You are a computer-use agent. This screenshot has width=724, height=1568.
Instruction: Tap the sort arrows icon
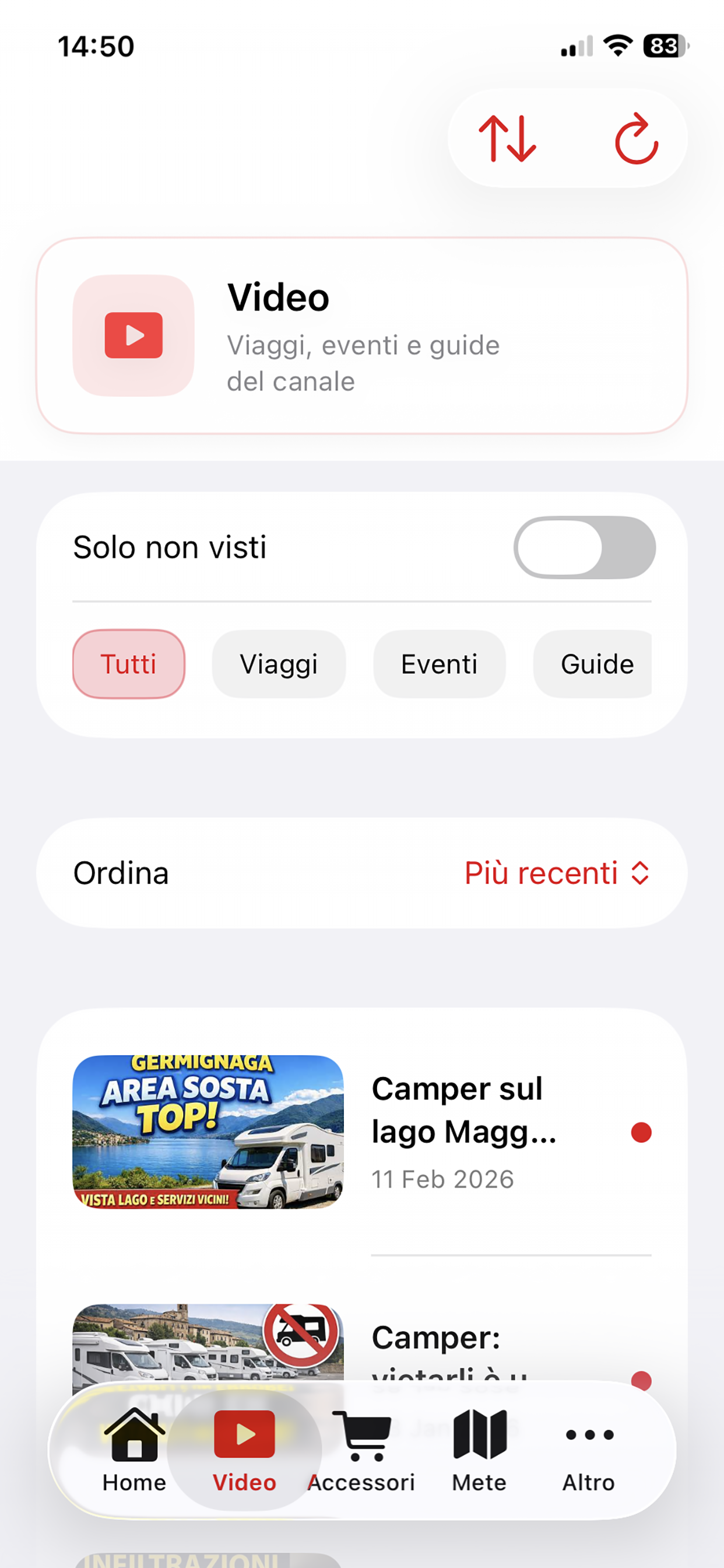(507, 139)
